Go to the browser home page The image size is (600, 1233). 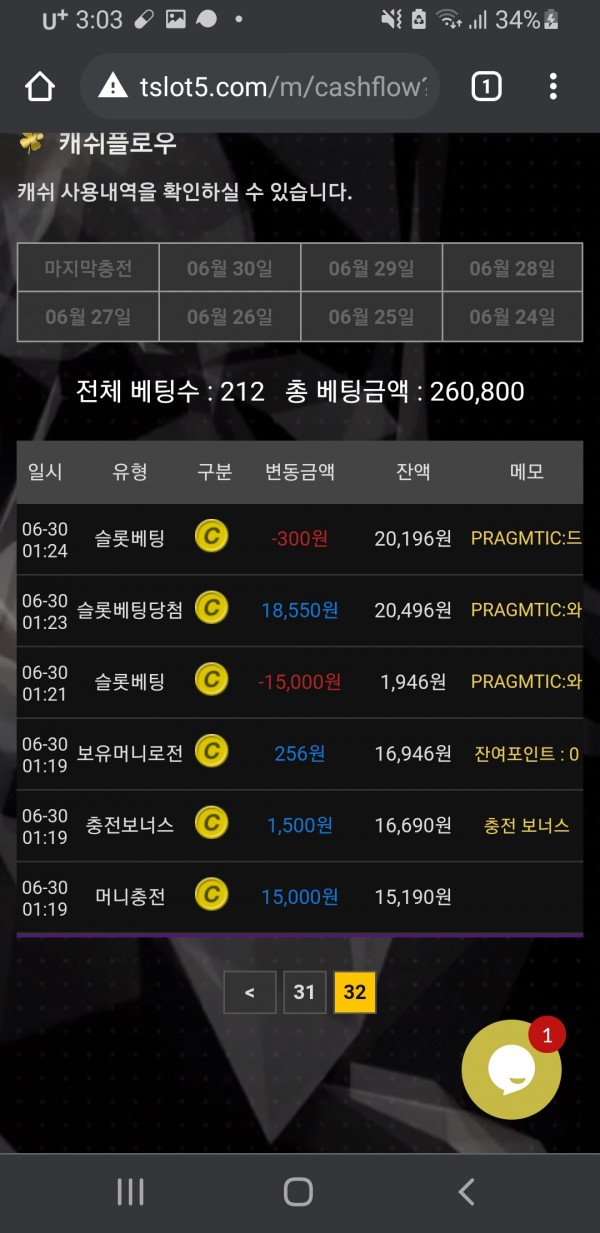(x=39, y=87)
